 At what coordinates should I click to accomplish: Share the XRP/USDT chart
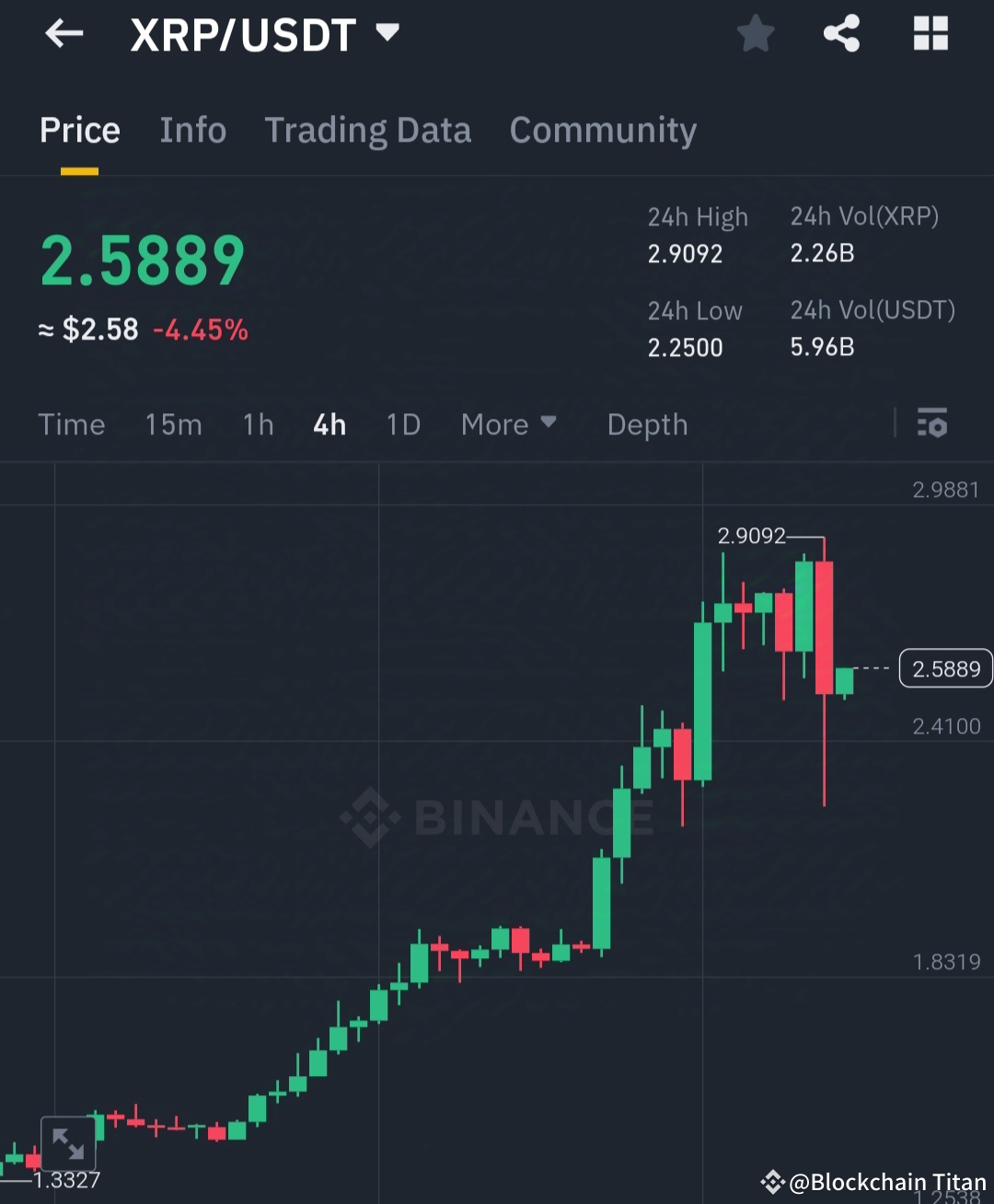pyautogui.click(x=842, y=33)
